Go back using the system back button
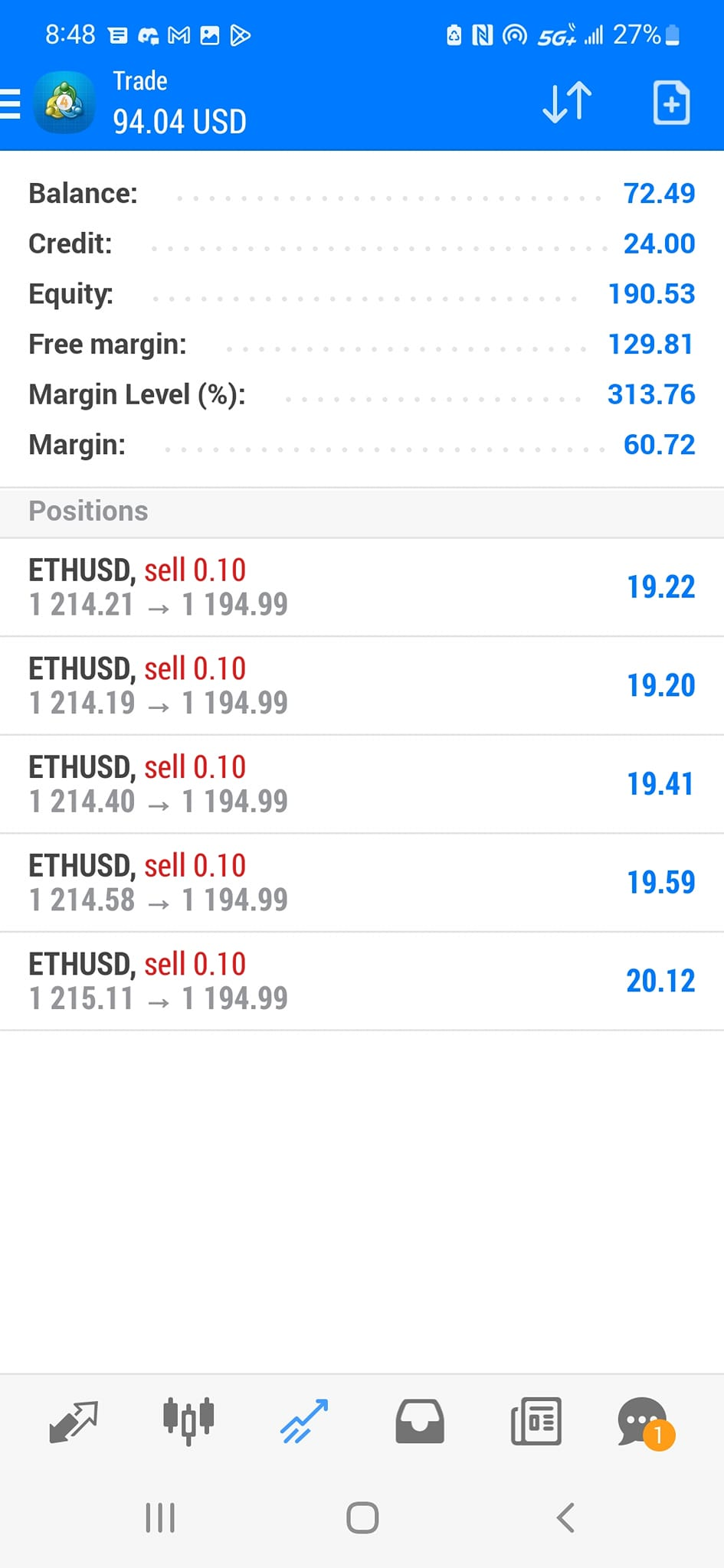 pos(565,1517)
